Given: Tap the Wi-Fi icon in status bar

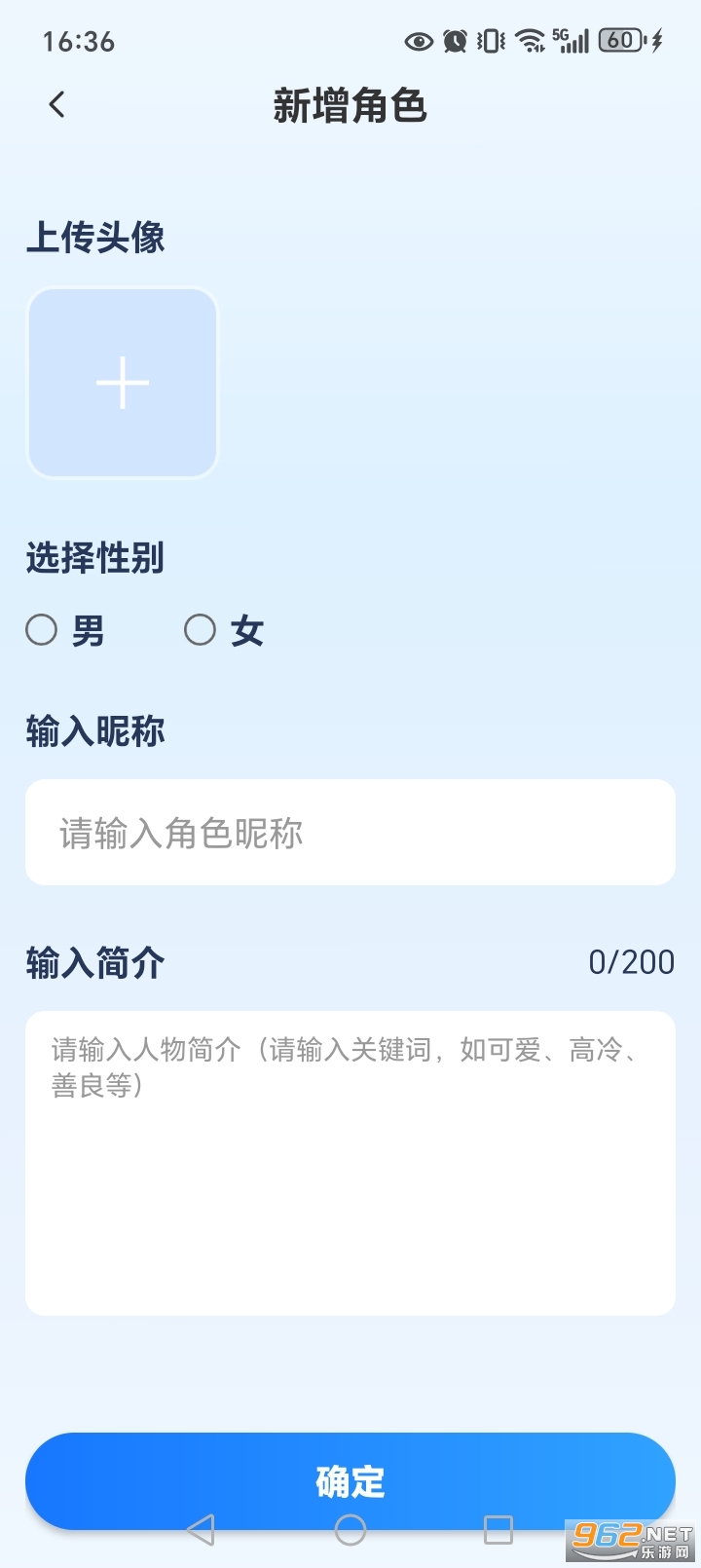Looking at the screenshot, I should point(528,40).
